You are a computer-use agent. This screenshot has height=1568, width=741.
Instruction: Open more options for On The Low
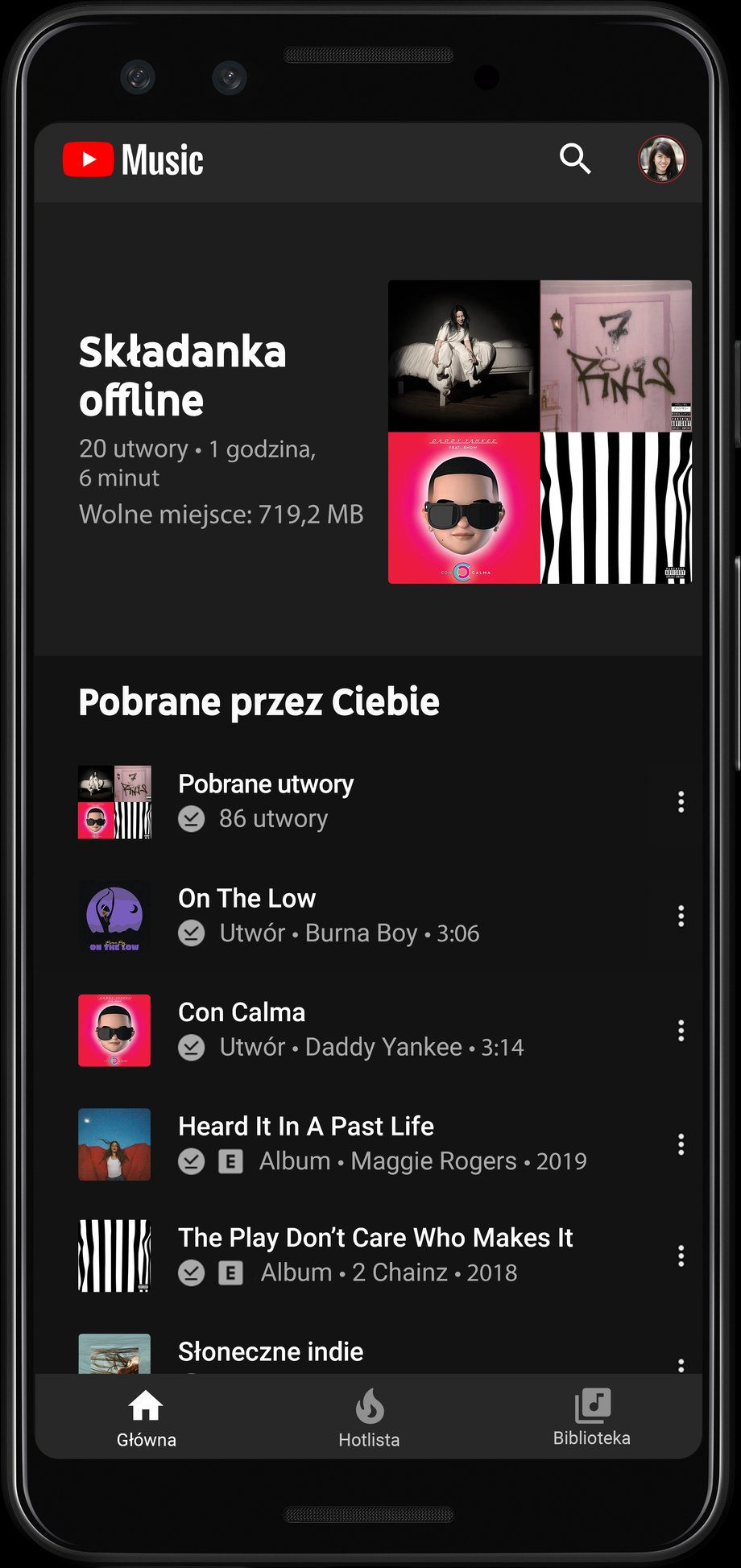681,916
